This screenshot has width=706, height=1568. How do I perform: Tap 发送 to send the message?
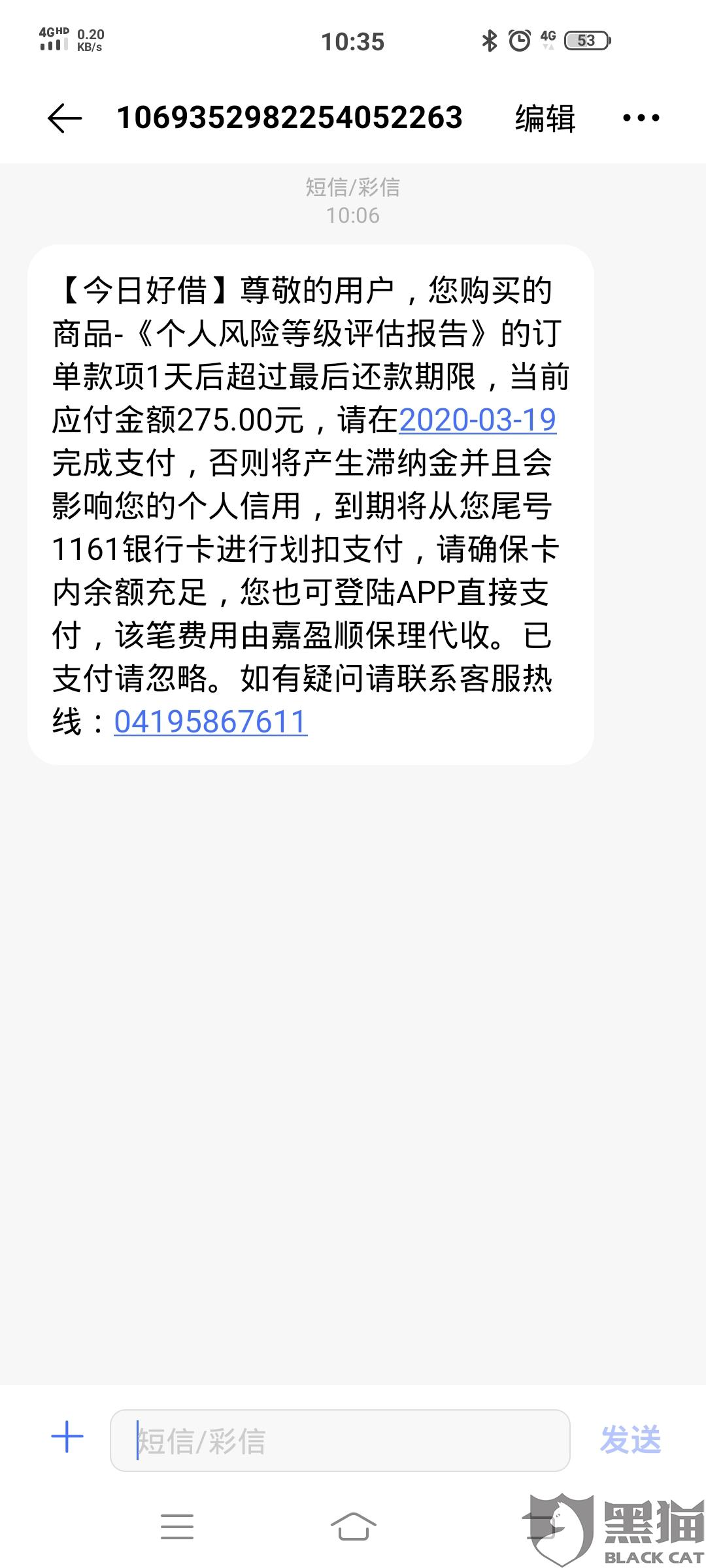point(630,1439)
